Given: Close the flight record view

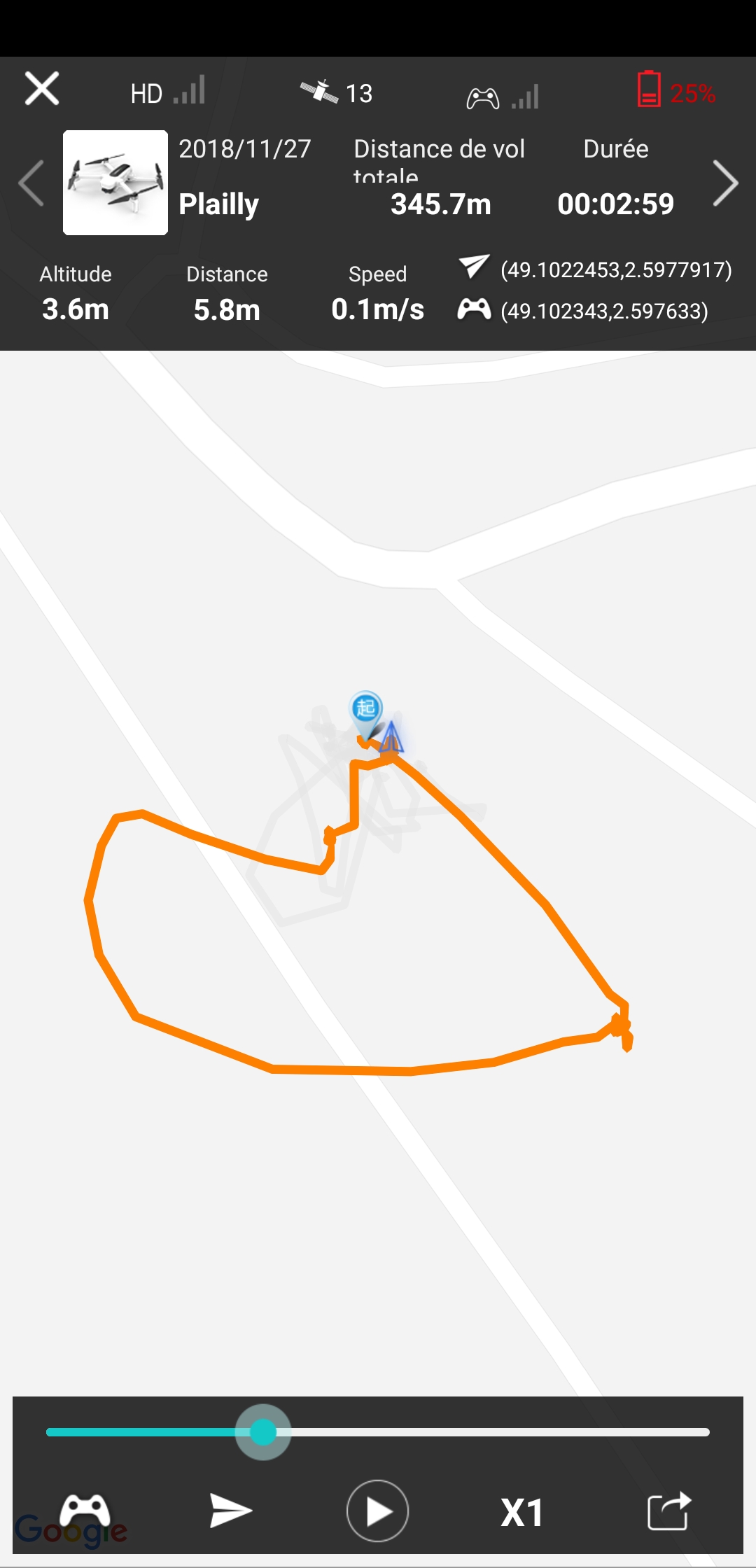Looking at the screenshot, I should click(42, 89).
